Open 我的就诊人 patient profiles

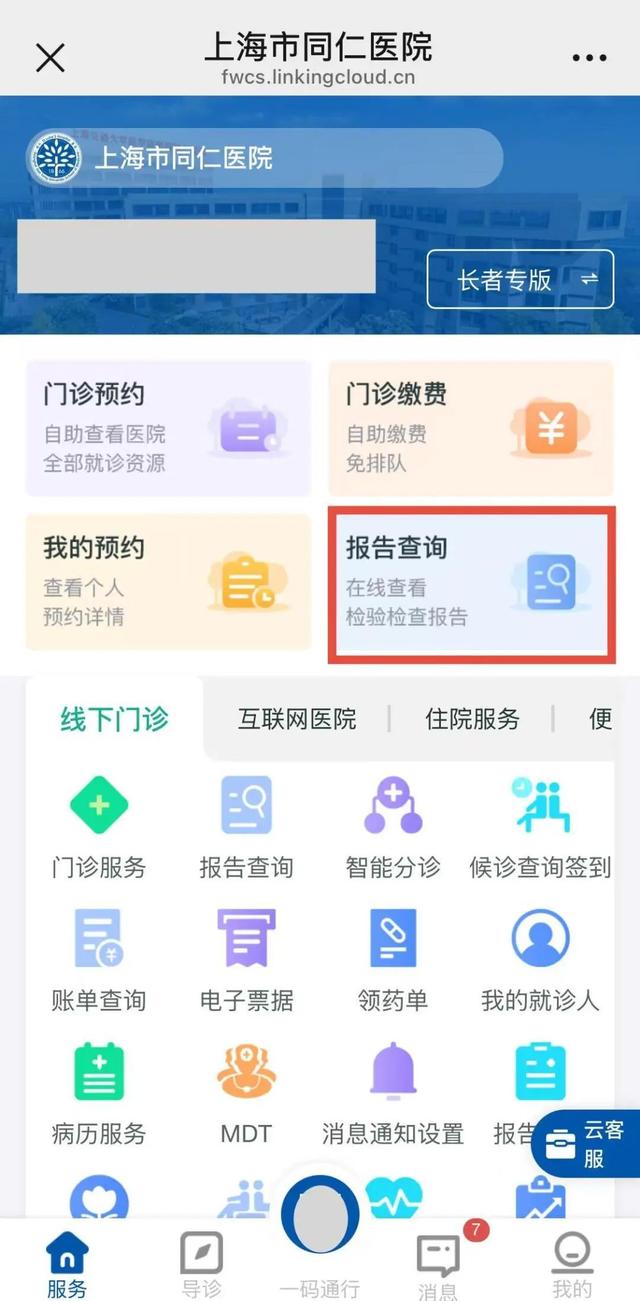pos(540,958)
